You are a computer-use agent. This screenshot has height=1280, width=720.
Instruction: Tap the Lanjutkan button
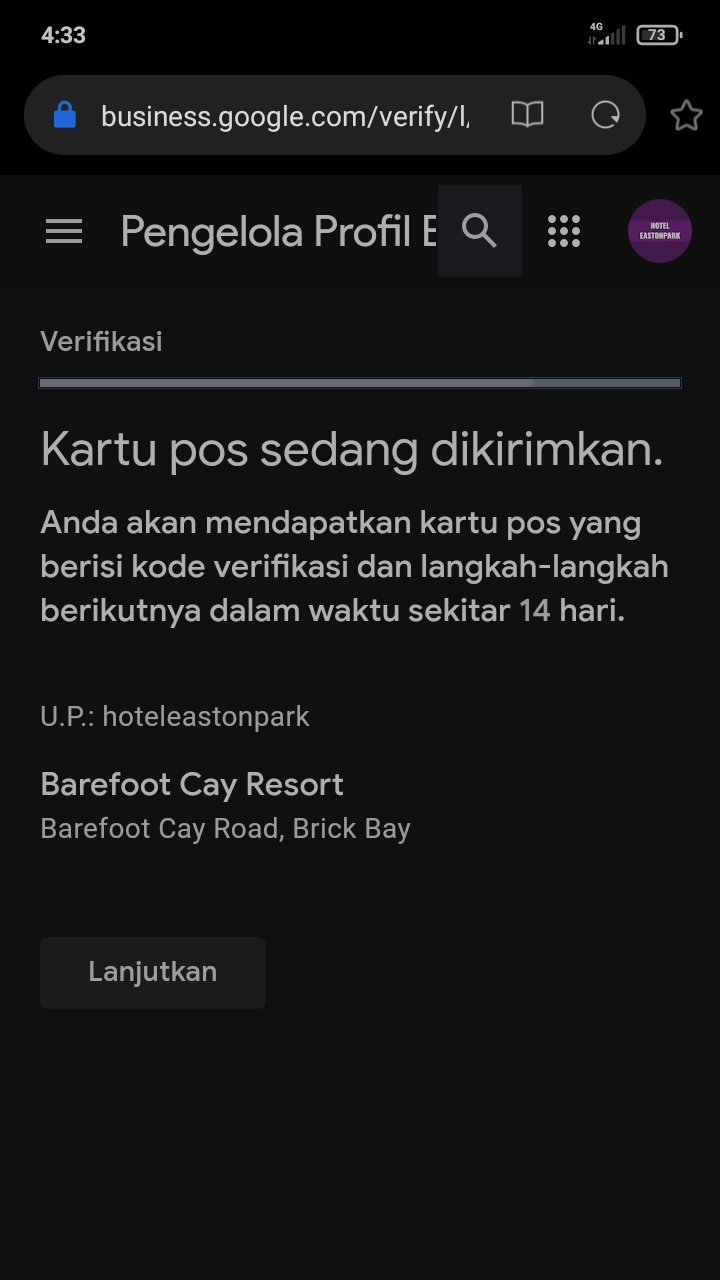[x=153, y=972]
